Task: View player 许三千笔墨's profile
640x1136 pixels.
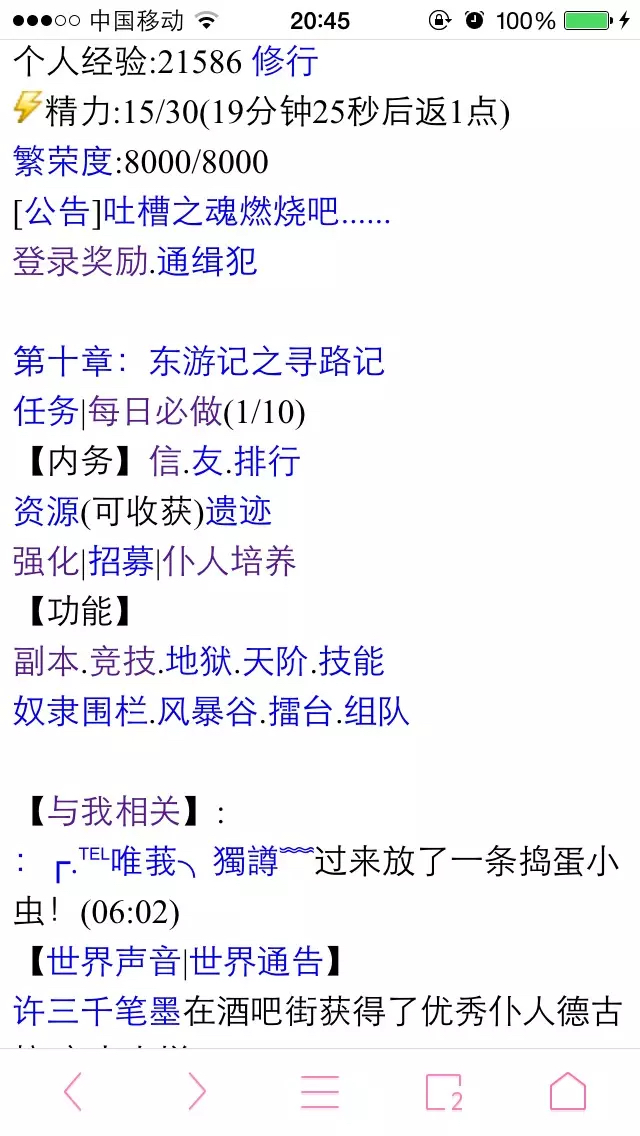Action: tap(97, 1012)
